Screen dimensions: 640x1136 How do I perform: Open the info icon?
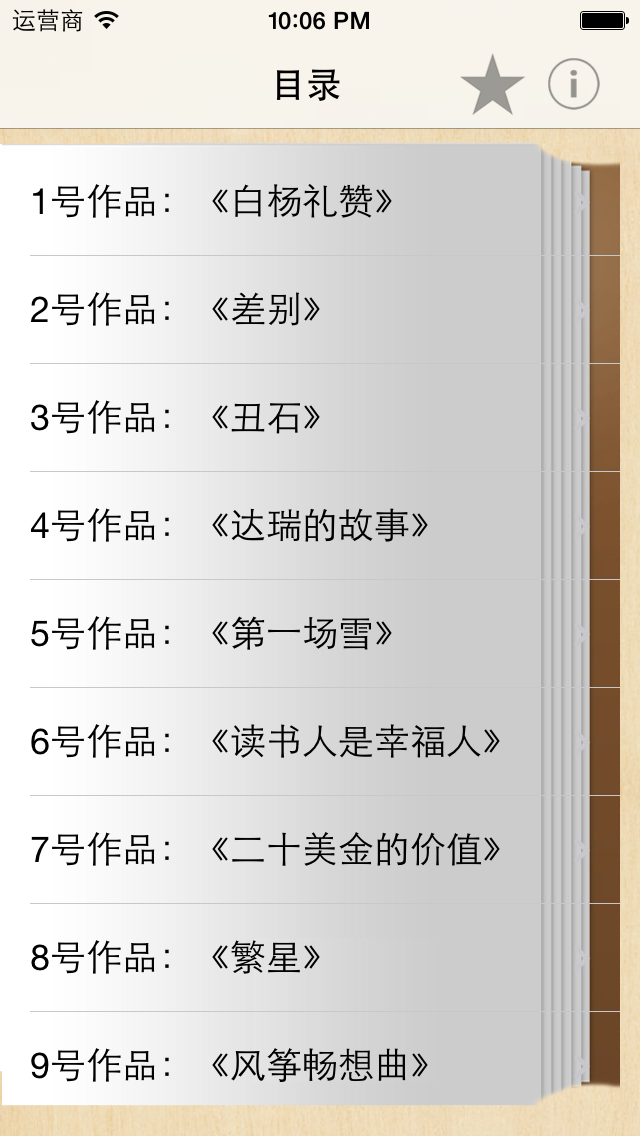point(573,85)
